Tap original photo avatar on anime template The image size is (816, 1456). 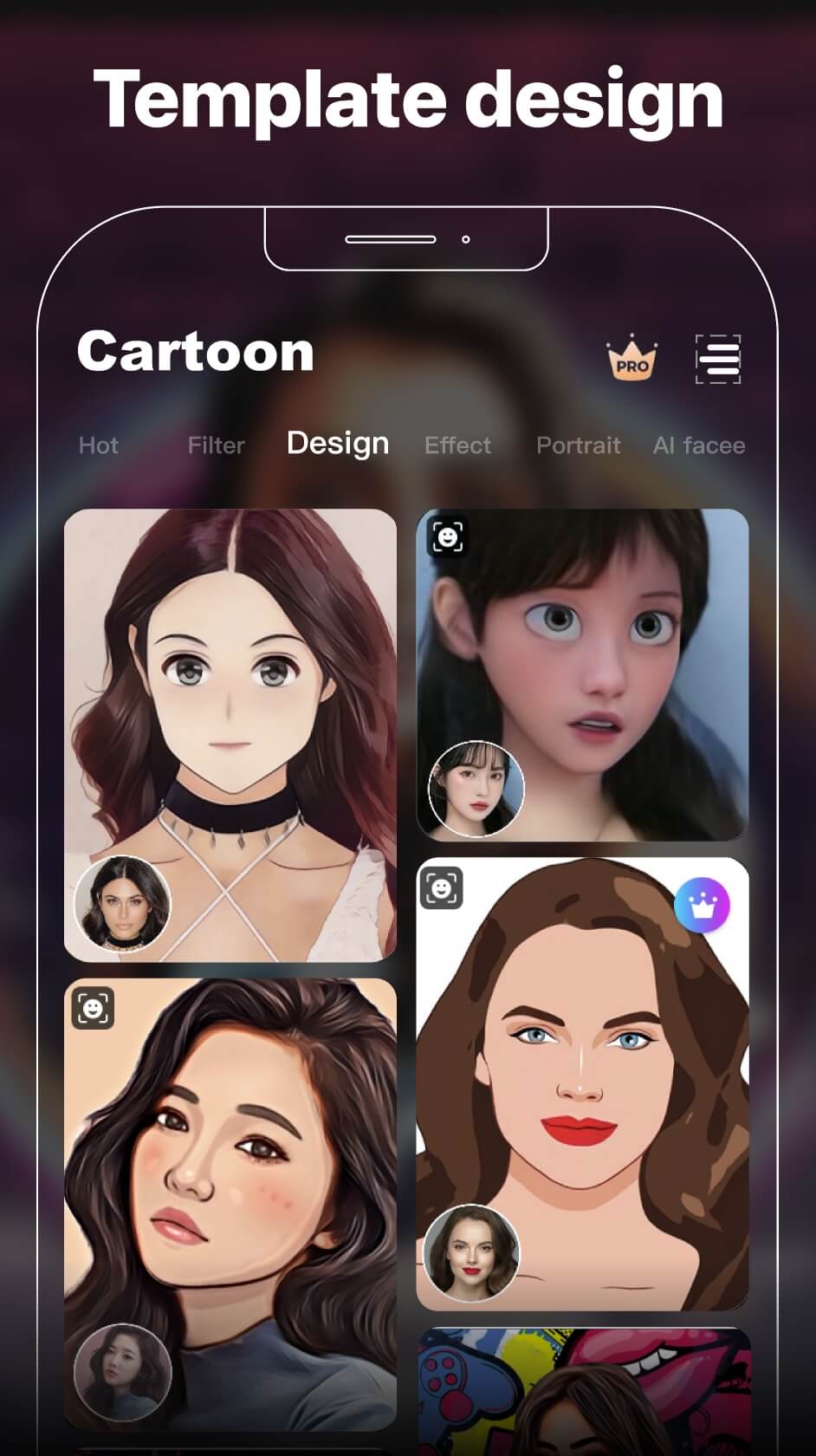tap(124, 905)
